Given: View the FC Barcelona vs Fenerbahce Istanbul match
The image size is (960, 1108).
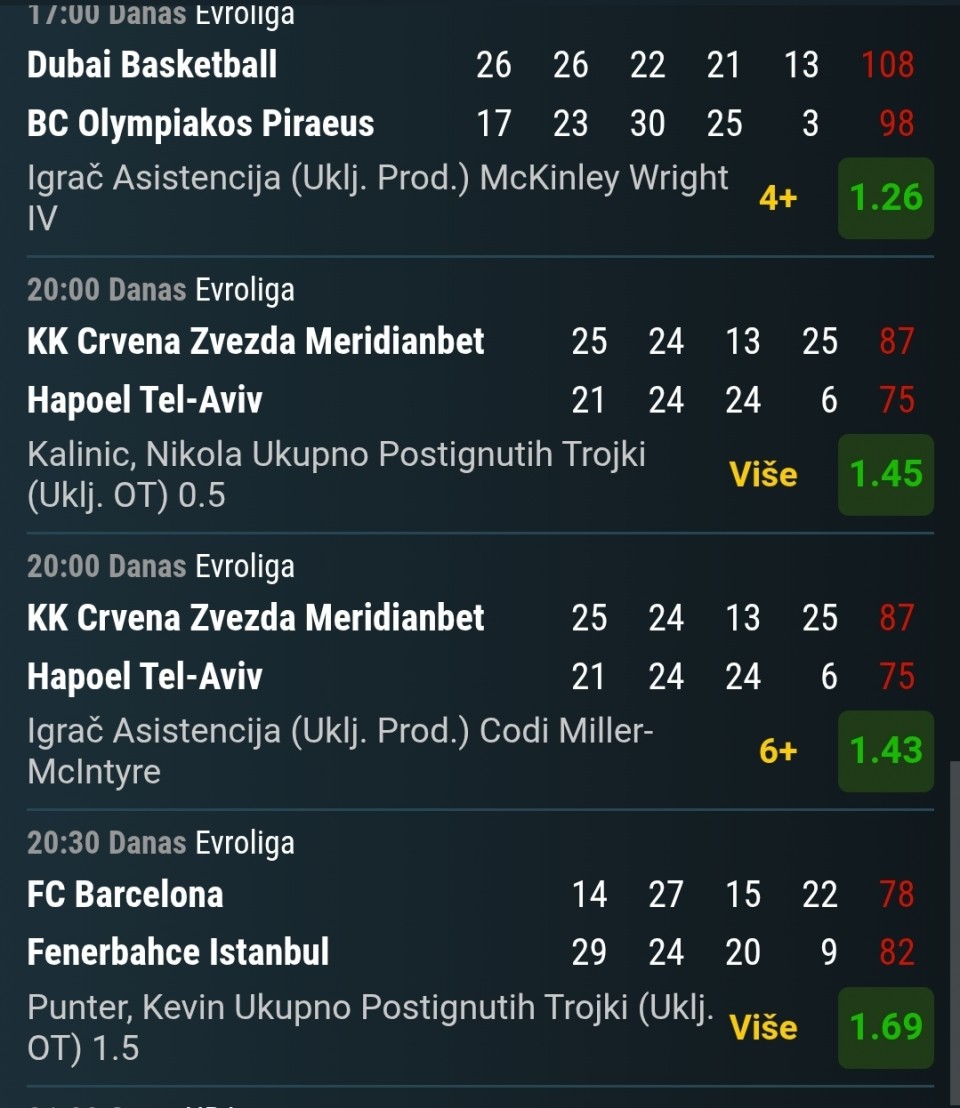Looking at the screenshot, I should 178,922.
